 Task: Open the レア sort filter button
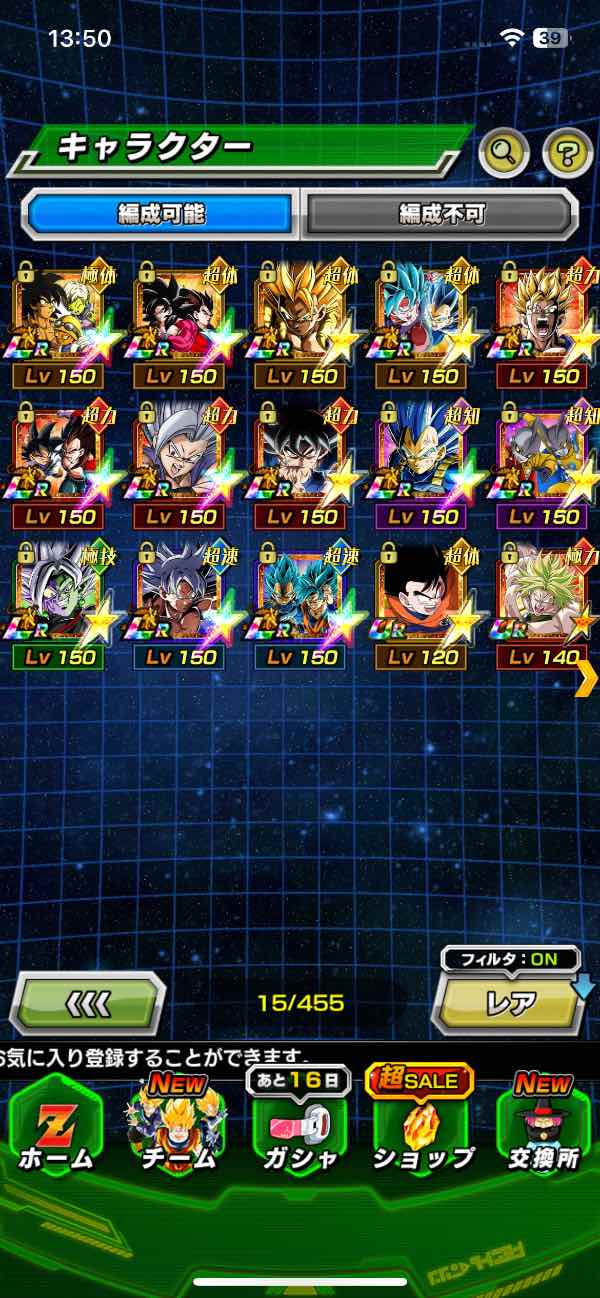[x=510, y=1003]
